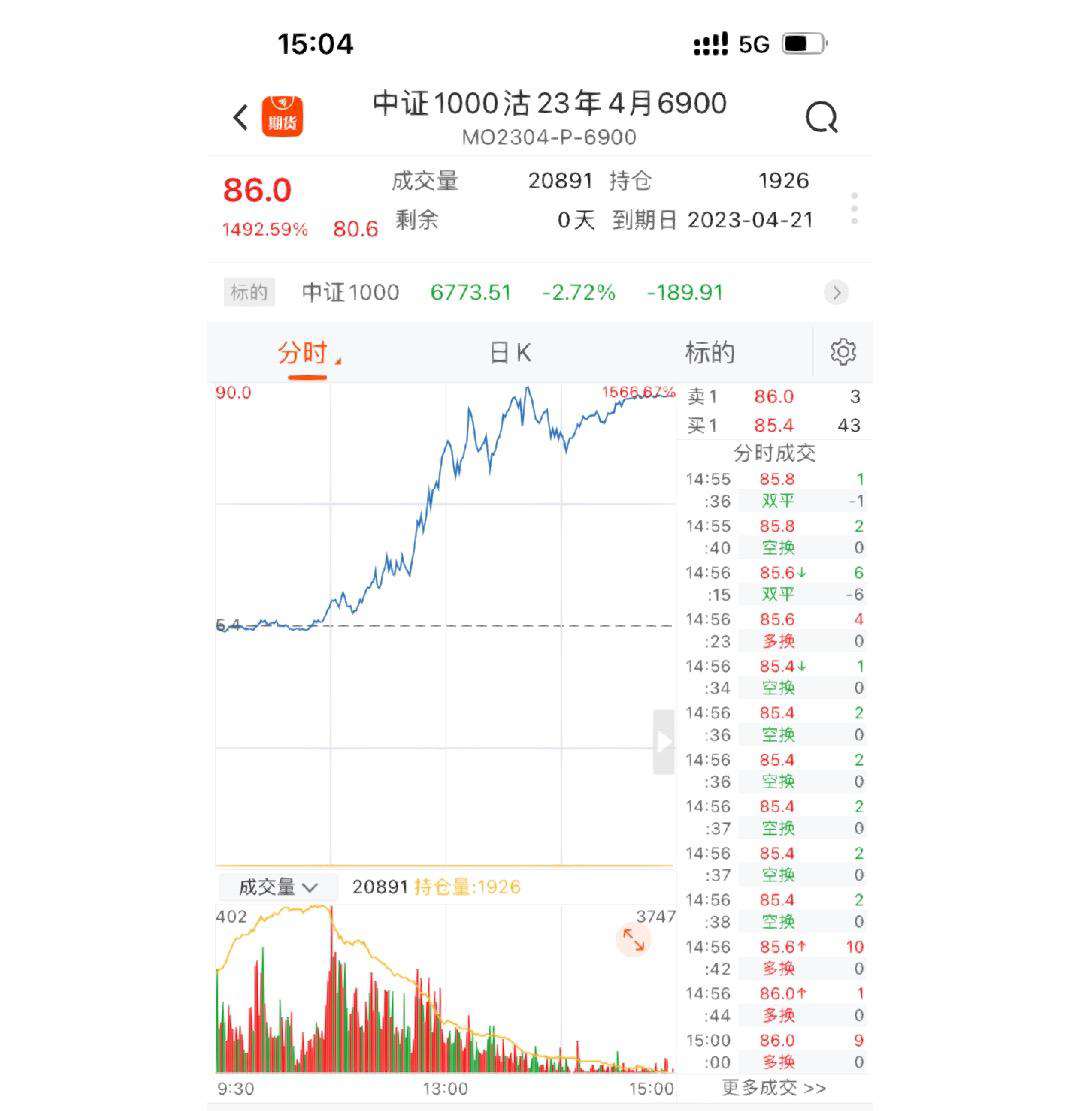Image resolution: width=1080 pixels, height=1111 pixels.
Task: Switch to the 日K tab
Action: point(510,352)
